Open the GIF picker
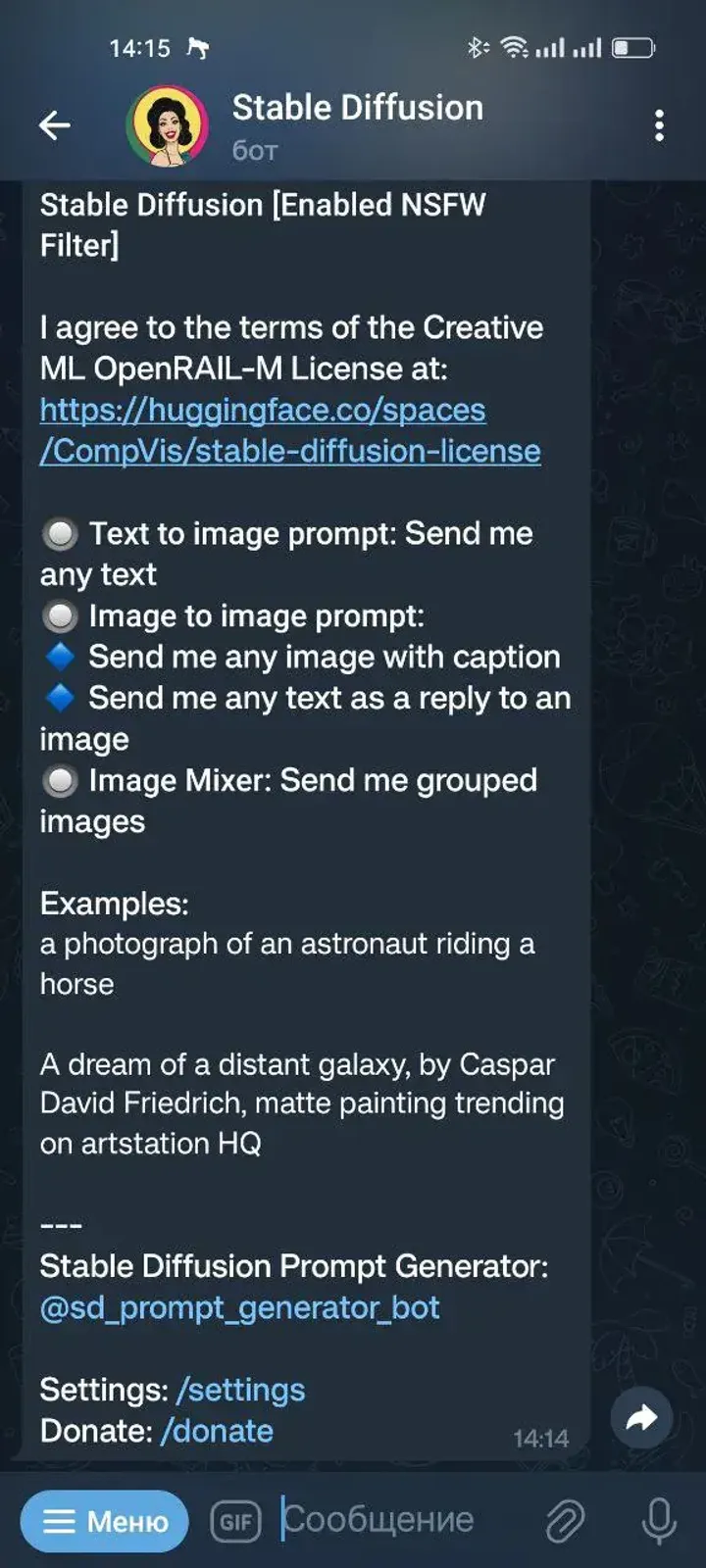The image size is (706, 1568). (x=236, y=1521)
